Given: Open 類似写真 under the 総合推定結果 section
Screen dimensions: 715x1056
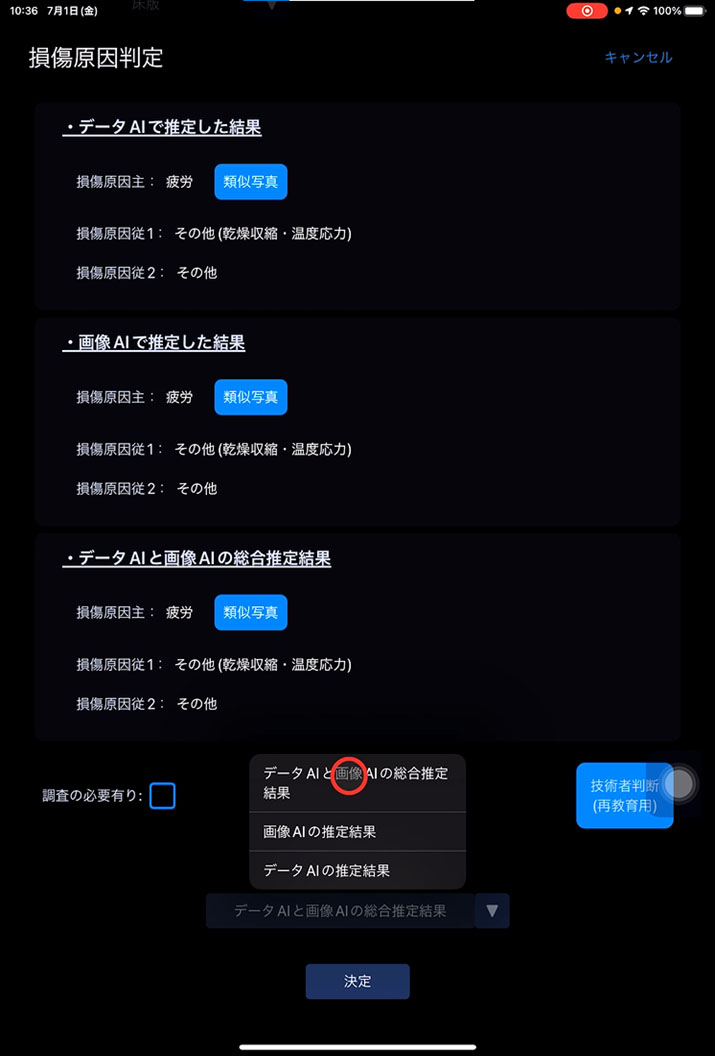Looking at the screenshot, I should click(251, 613).
